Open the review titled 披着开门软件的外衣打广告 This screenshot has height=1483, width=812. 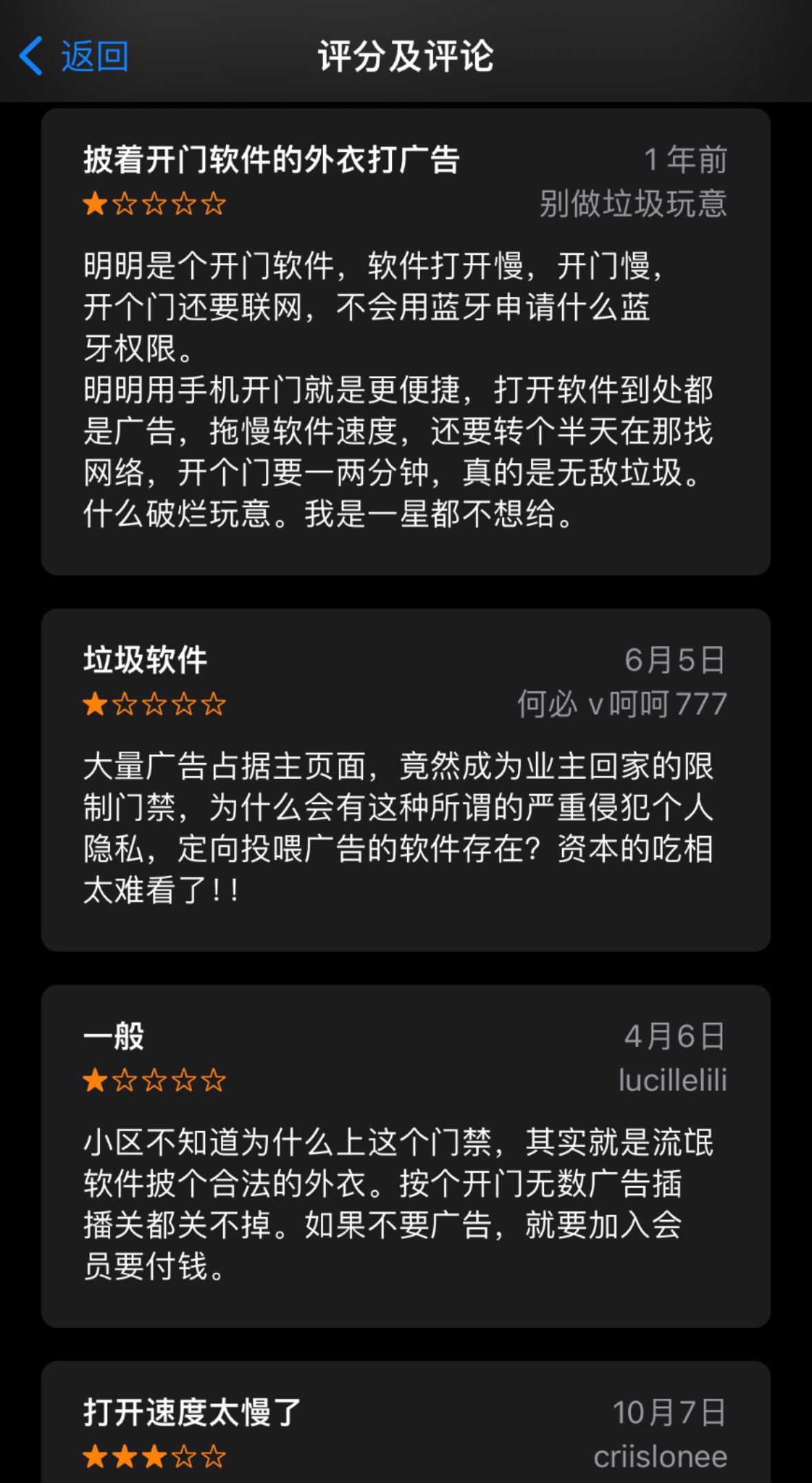pyautogui.click(x=406, y=342)
